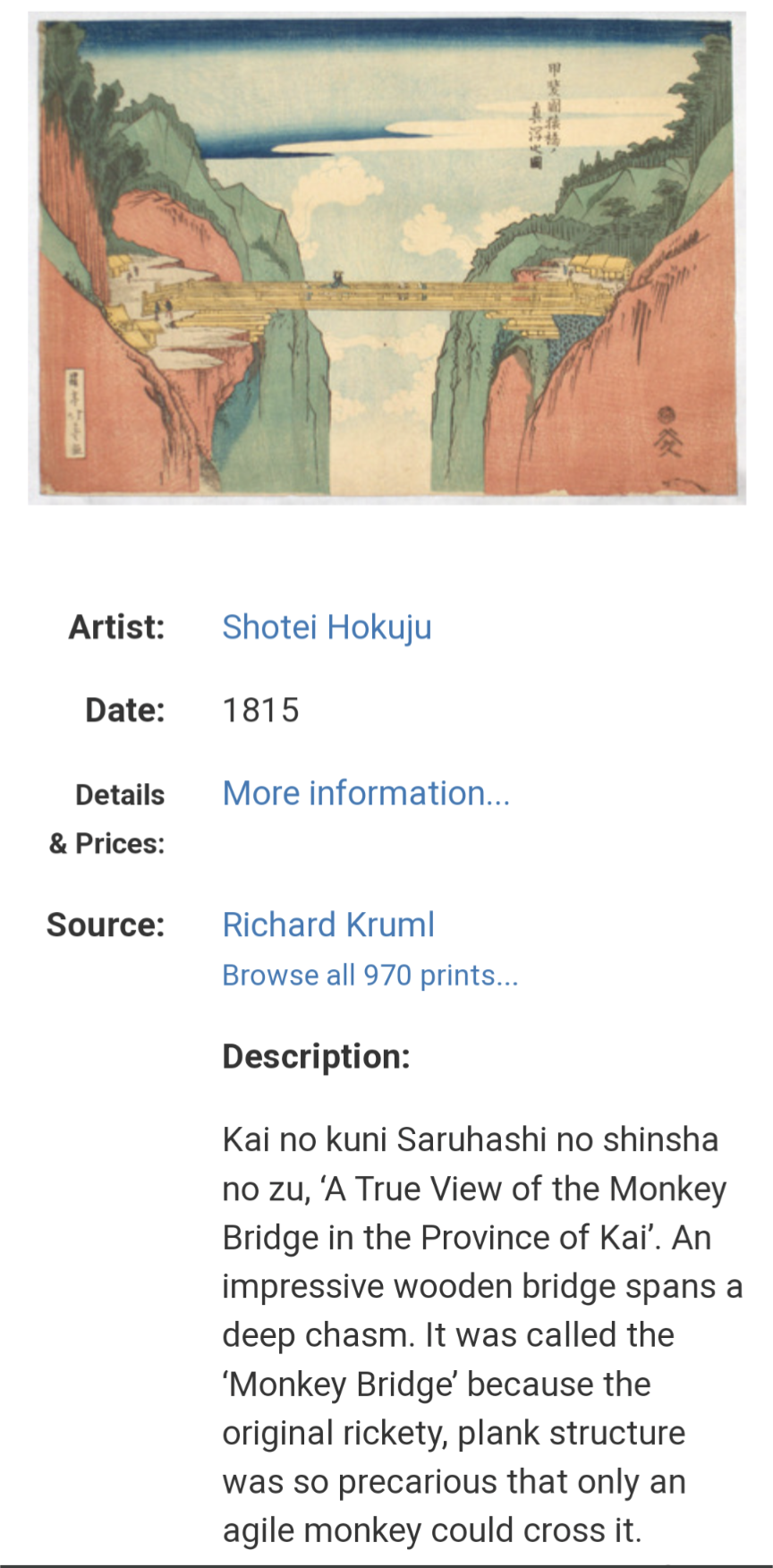Open the Monkey Bridge print image

386,258
